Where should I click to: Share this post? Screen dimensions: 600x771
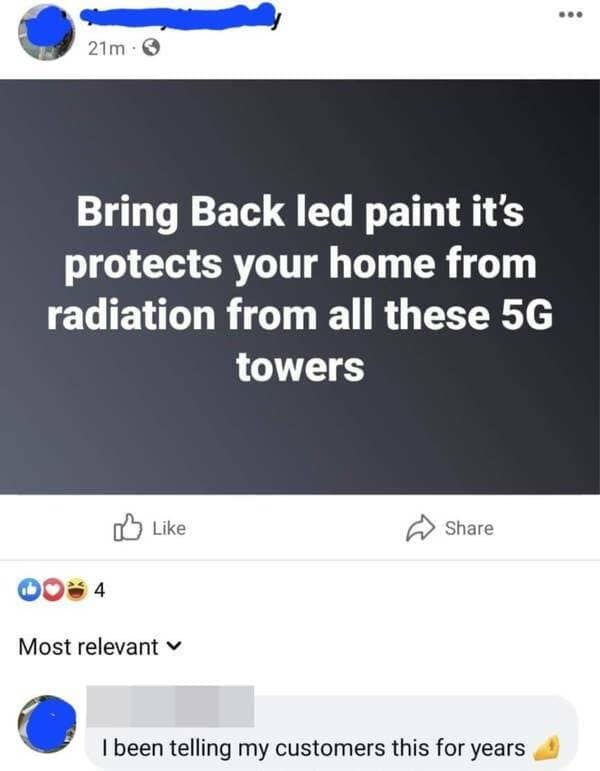point(449,528)
